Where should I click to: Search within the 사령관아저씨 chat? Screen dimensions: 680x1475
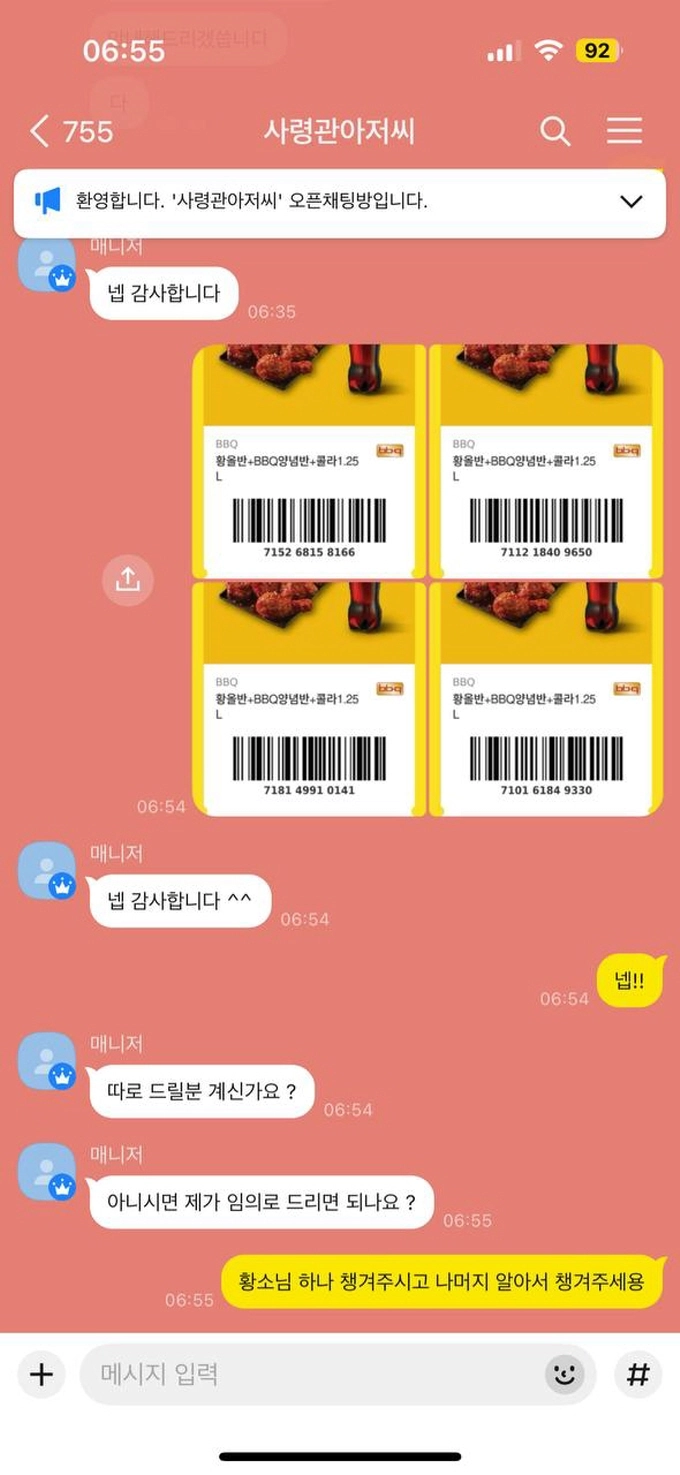point(555,131)
